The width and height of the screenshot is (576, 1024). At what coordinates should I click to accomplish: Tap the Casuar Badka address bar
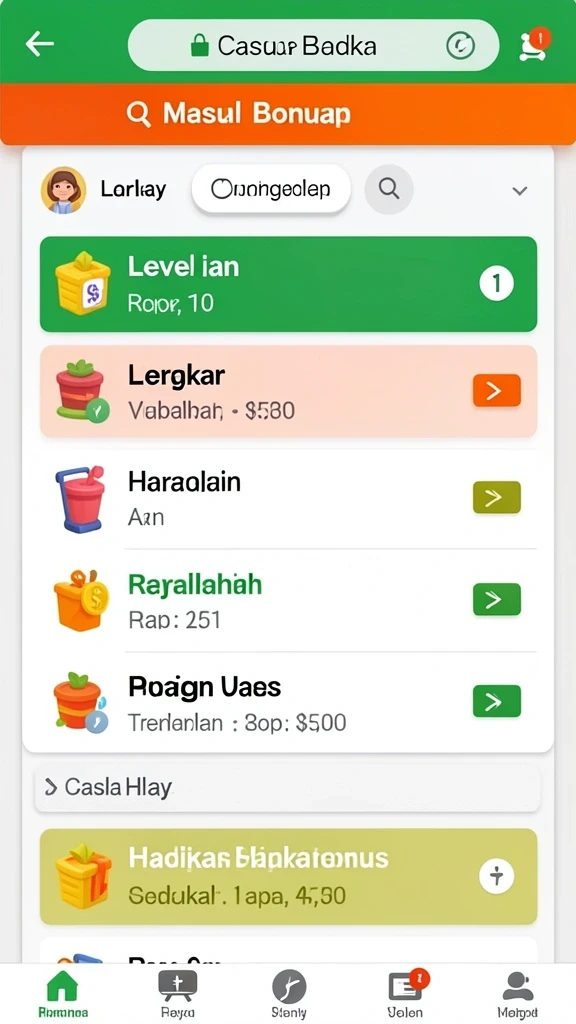pos(313,45)
